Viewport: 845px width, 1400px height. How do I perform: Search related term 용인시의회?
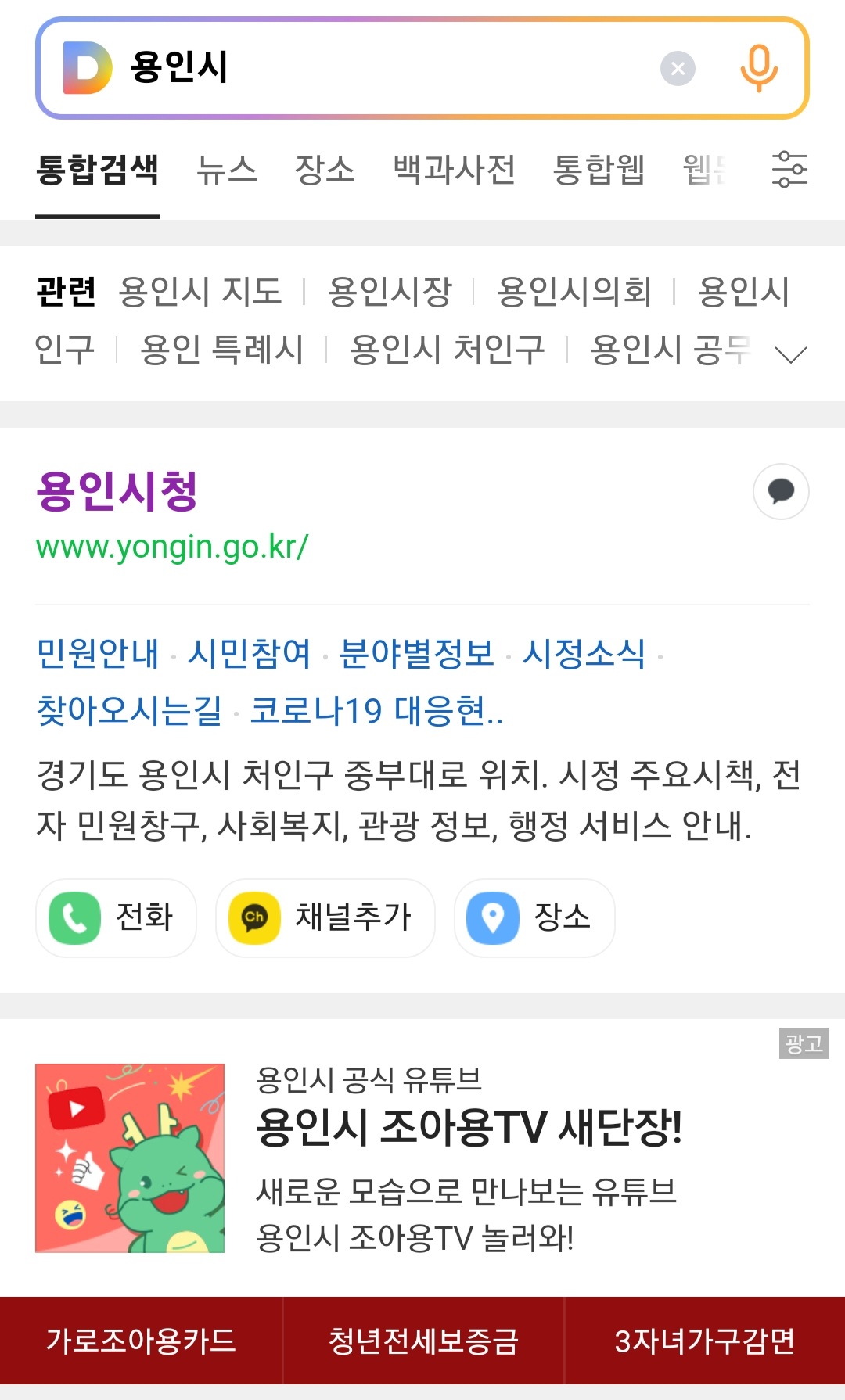pyautogui.click(x=574, y=292)
